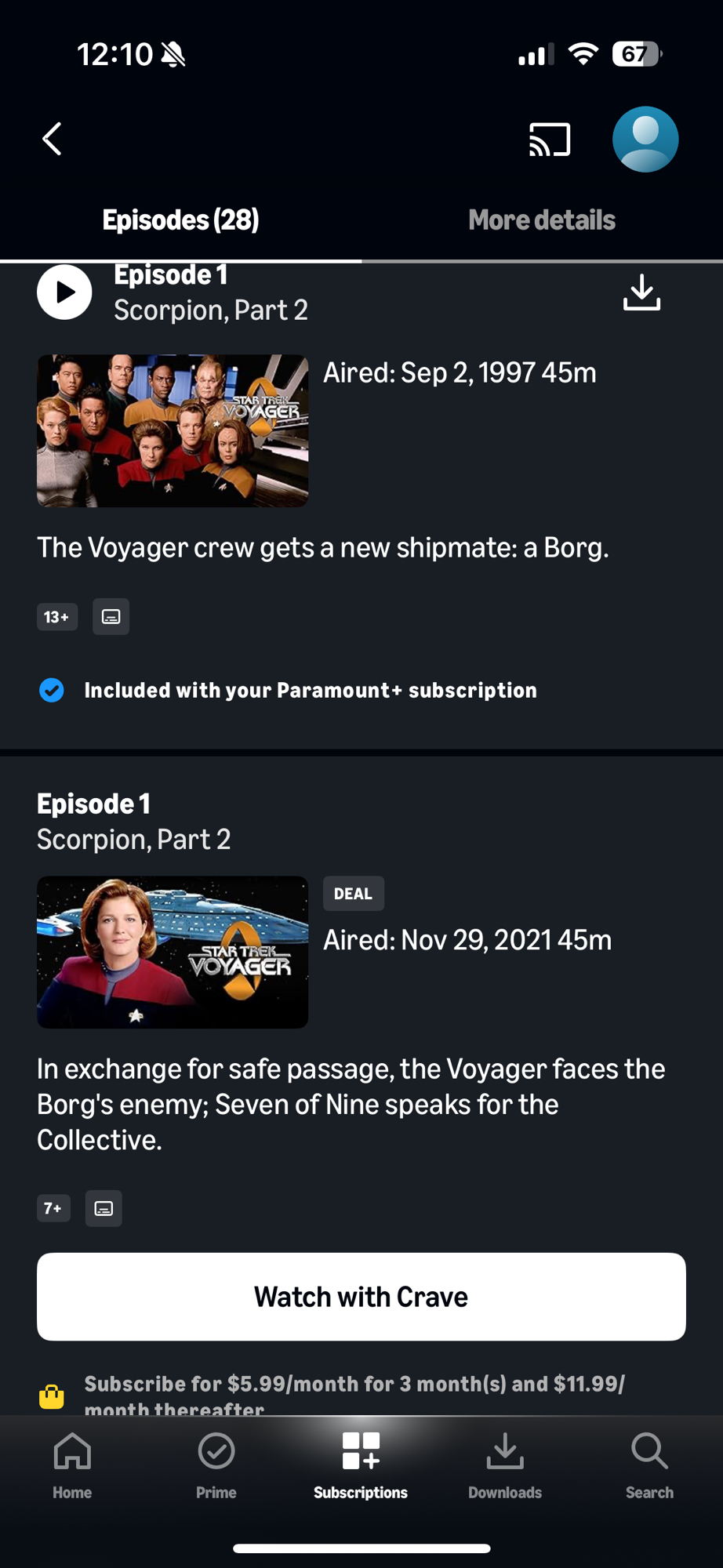Open the Search tab
The height and width of the screenshot is (1568, 723).
click(649, 1465)
